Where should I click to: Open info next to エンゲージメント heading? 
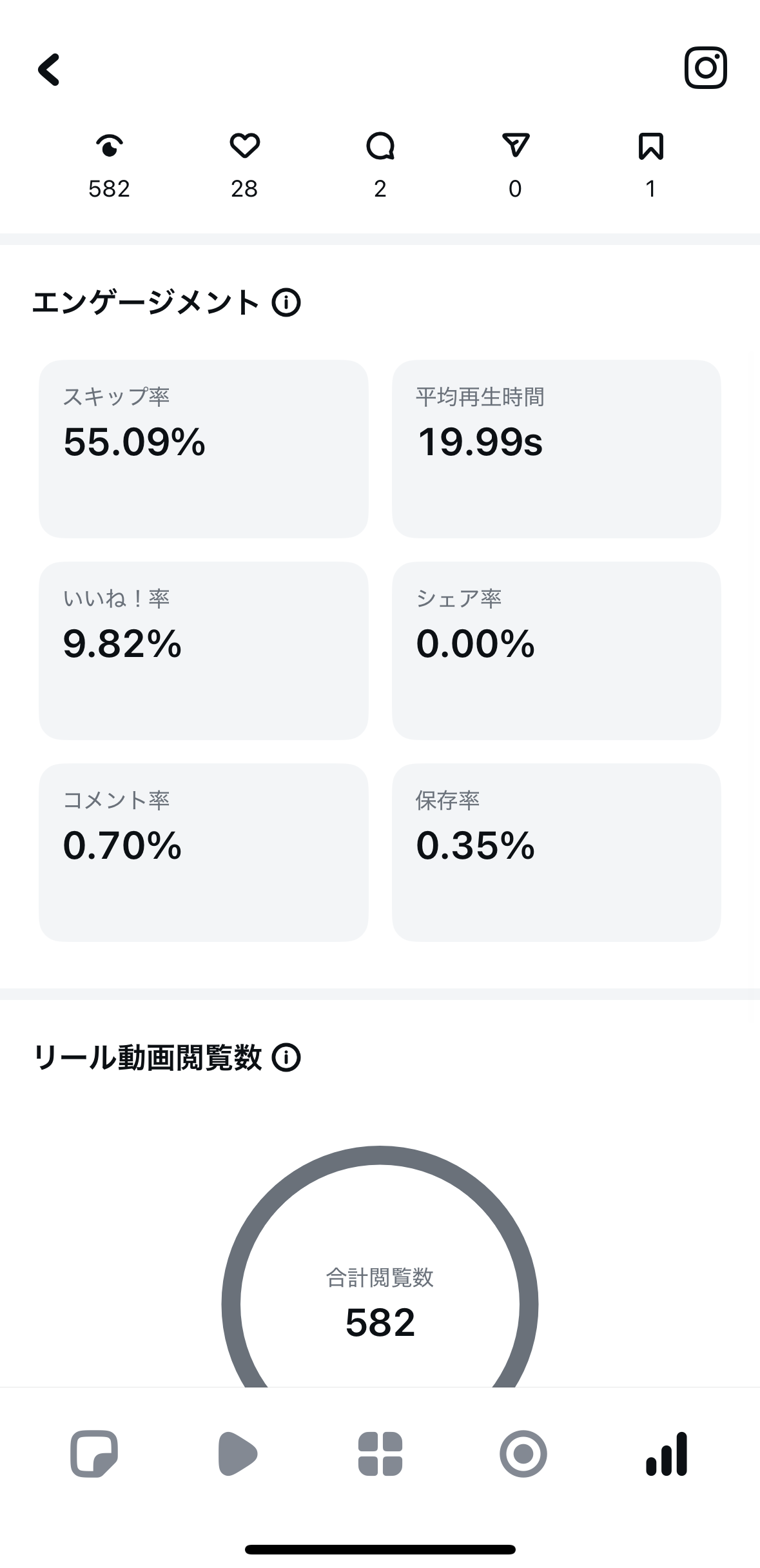point(286,302)
